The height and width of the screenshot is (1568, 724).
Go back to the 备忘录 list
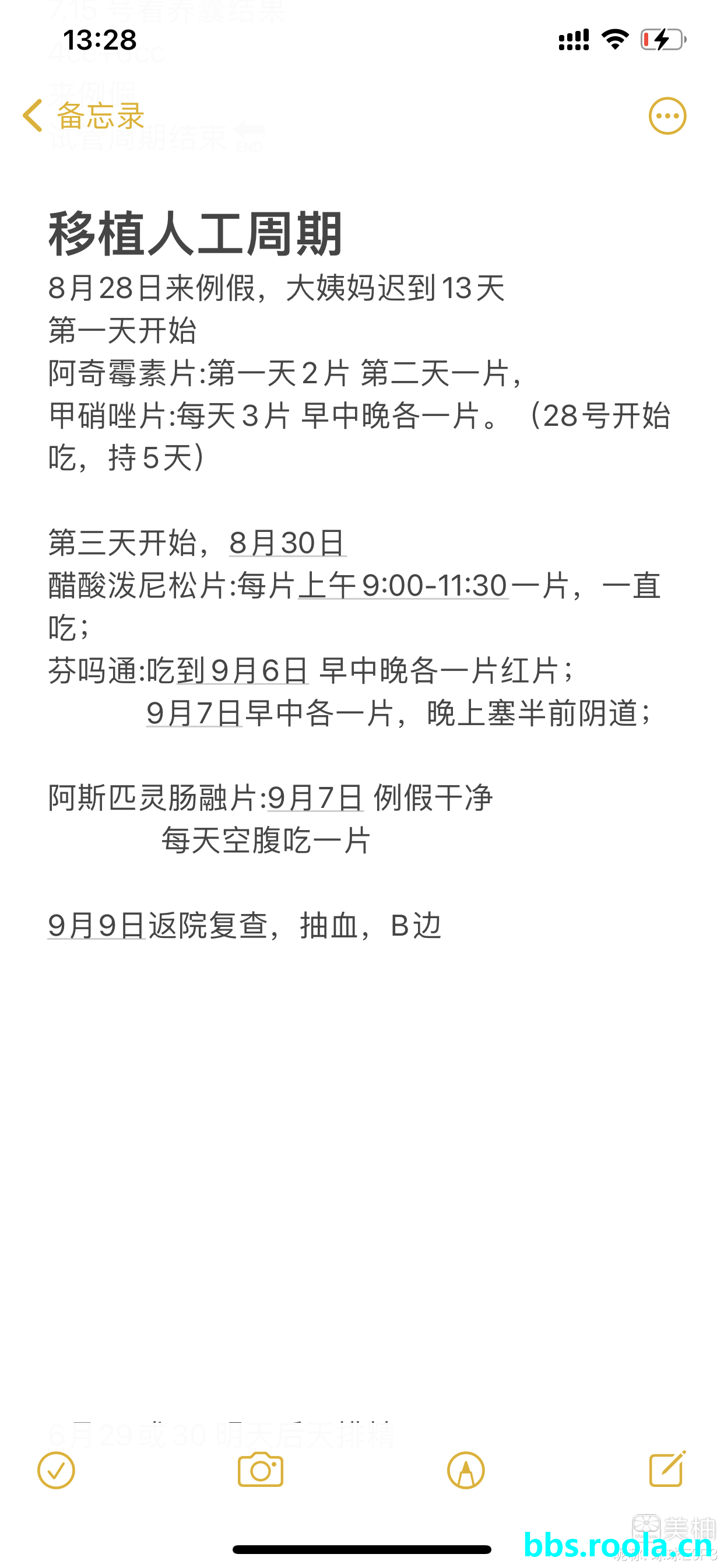(83, 116)
